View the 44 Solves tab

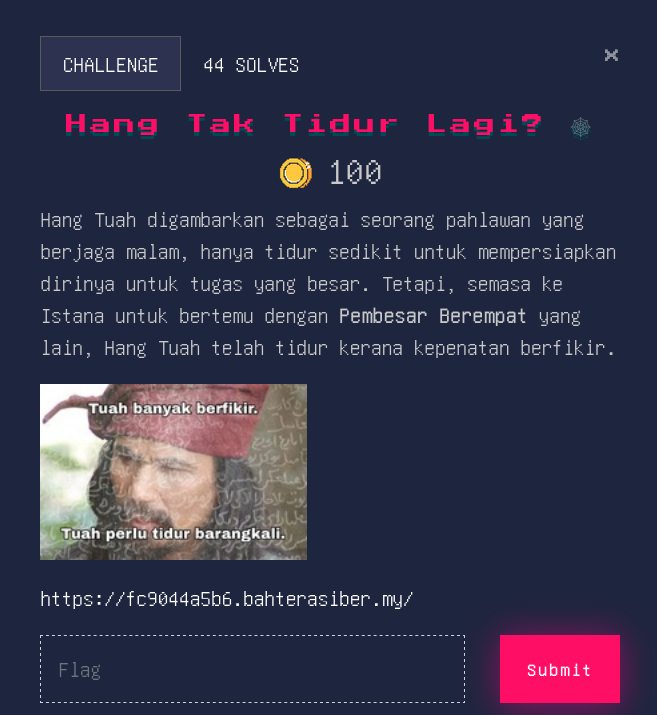(x=251, y=65)
